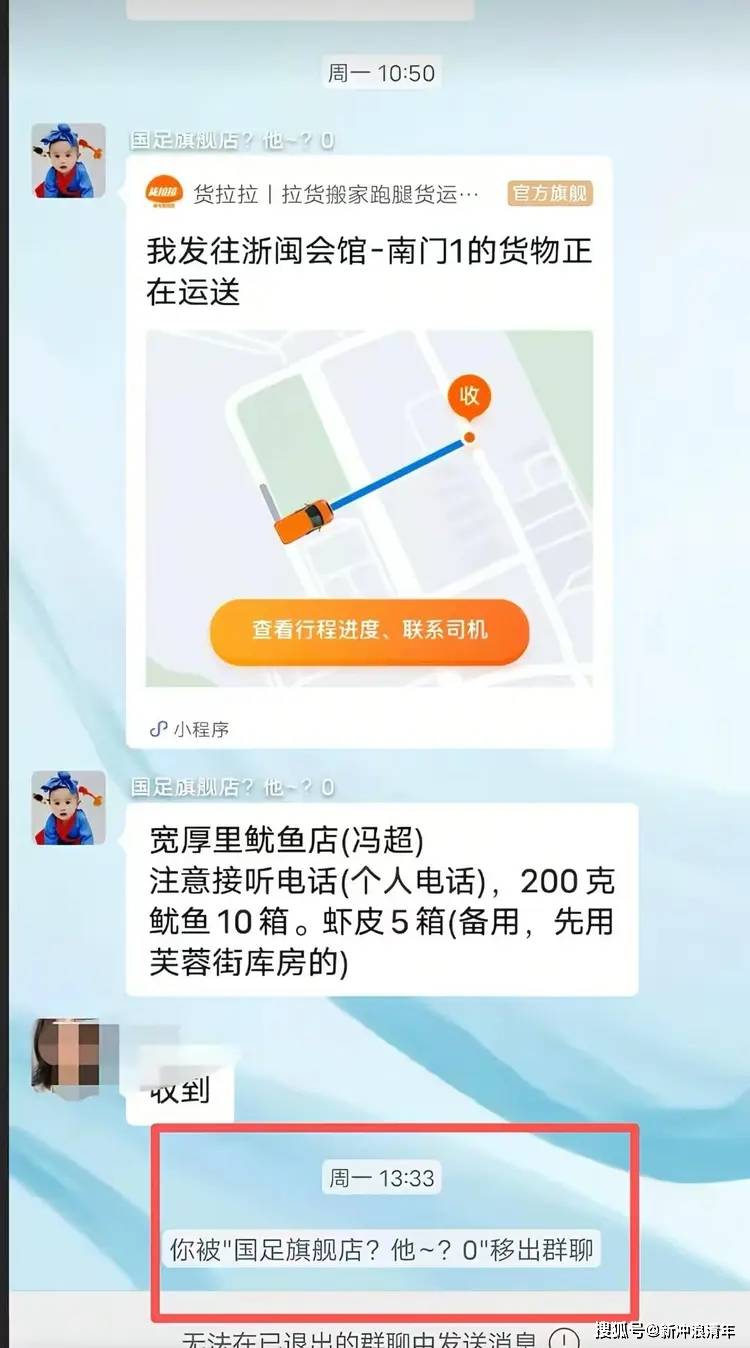Viewport: 750px width, 1348px height.
Task: Open sender avatar beside 宽厚里鱿鱼店 message
Action: [68, 808]
